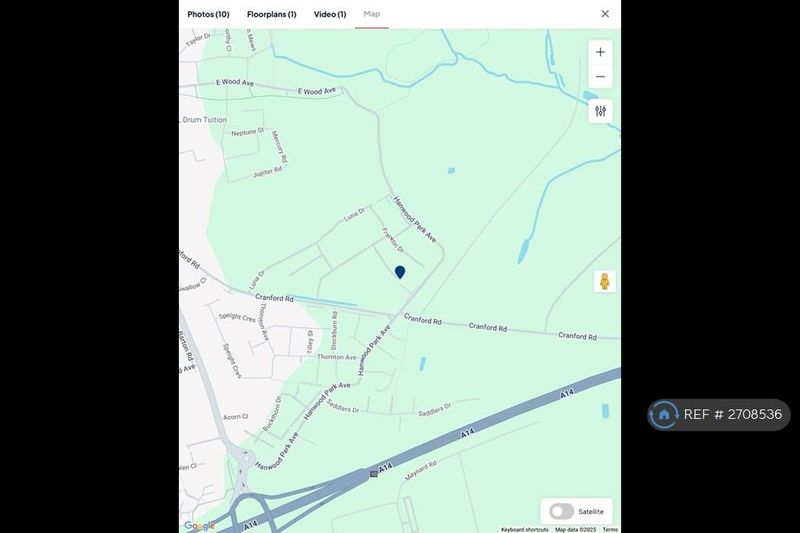Tap the property location pin
The height and width of the screenshot is (533, 800).
[x=400, y=272]
